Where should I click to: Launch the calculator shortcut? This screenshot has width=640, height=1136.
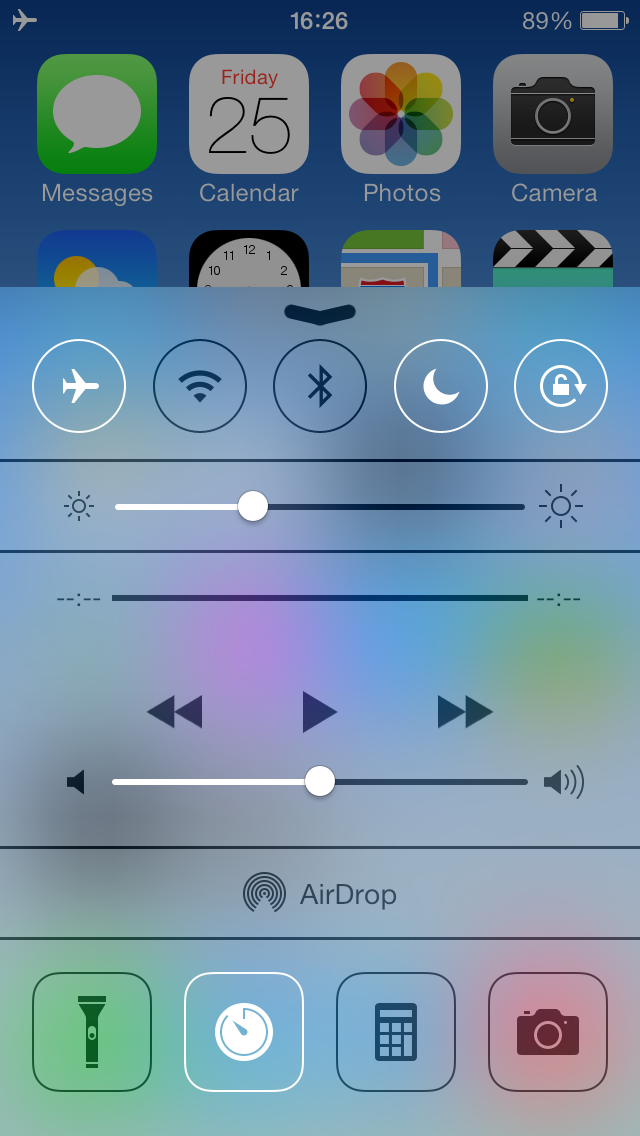click(x=396, y=1032)
